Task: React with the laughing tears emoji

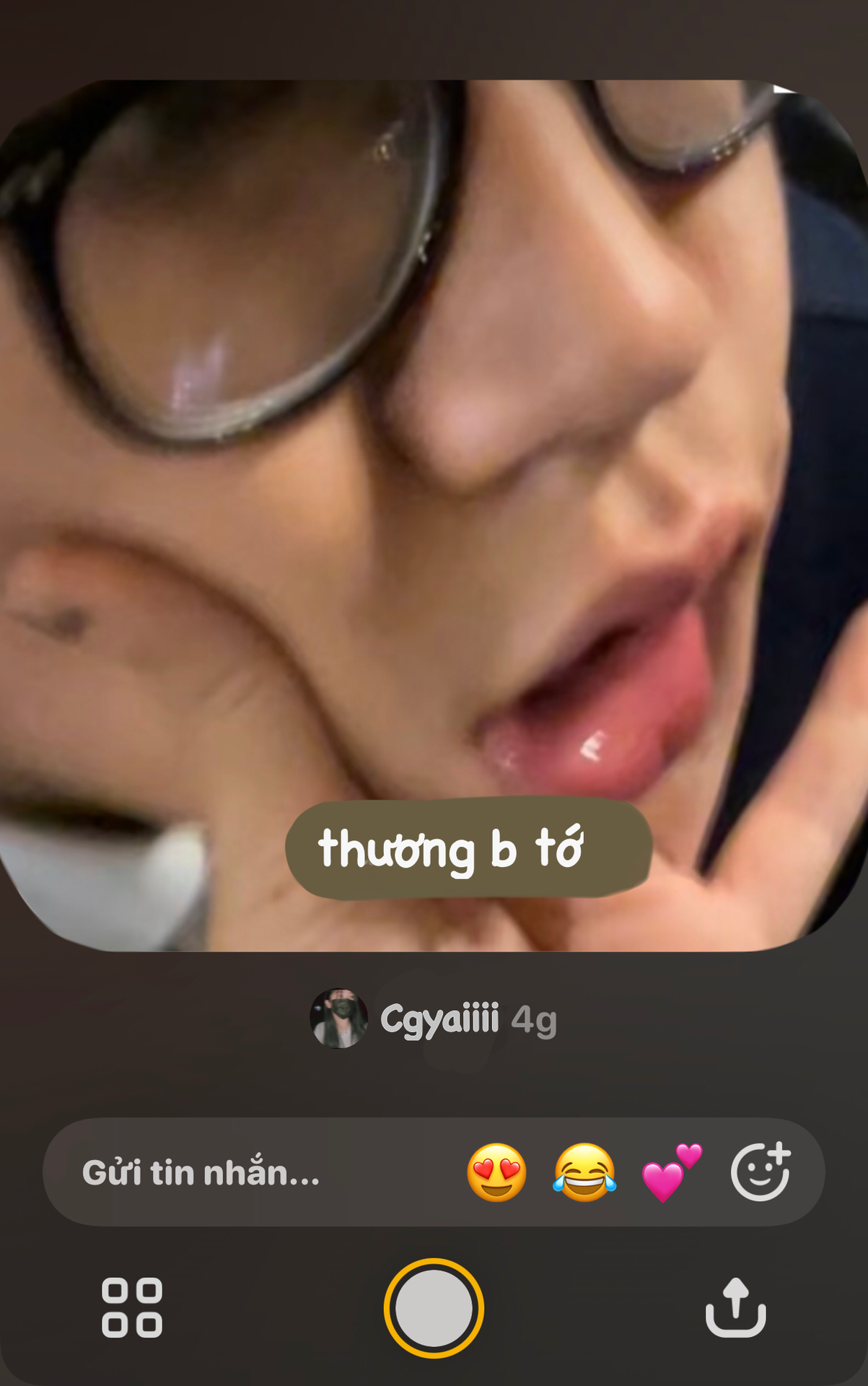Action: coord(584,1172)
